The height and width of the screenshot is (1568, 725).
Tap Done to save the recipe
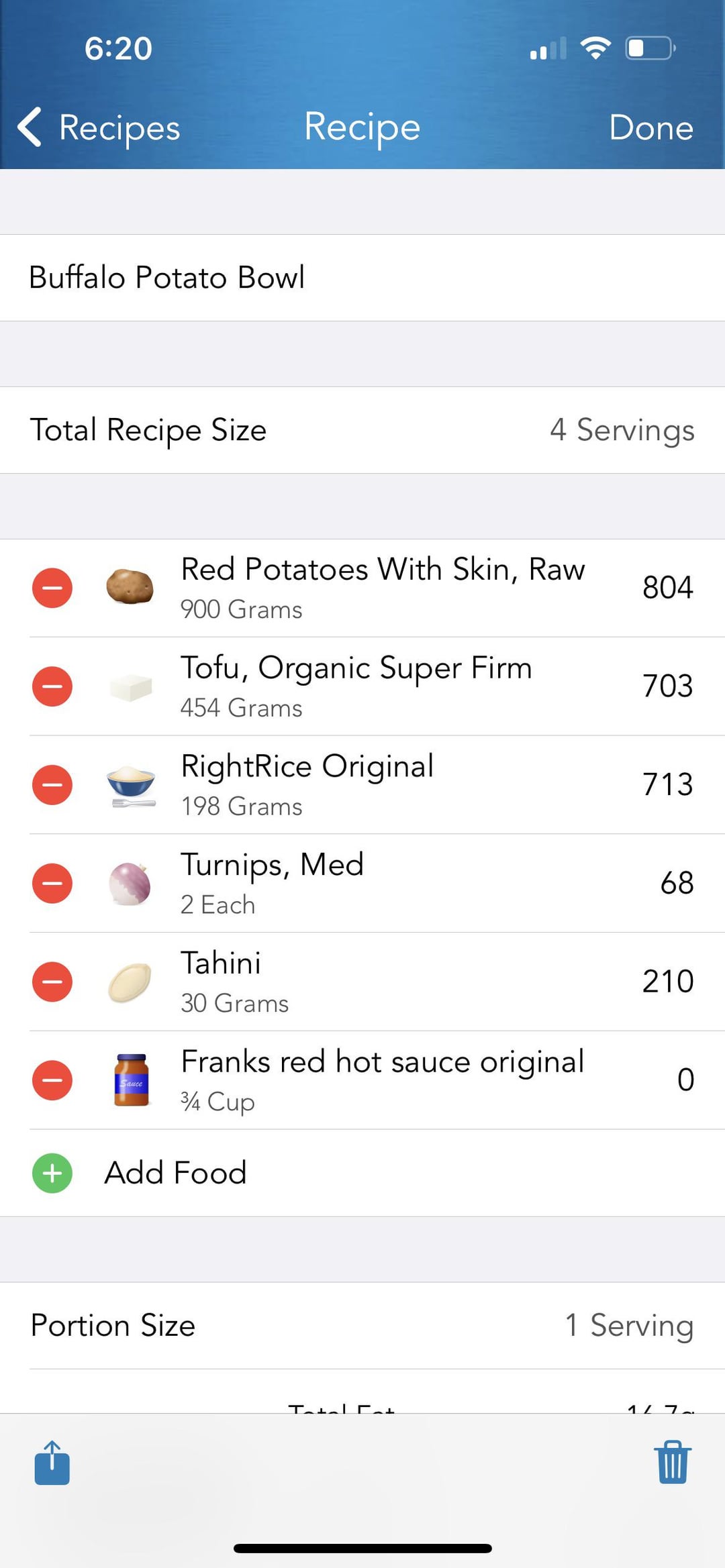pyautogui.click(x=651, y=127)
